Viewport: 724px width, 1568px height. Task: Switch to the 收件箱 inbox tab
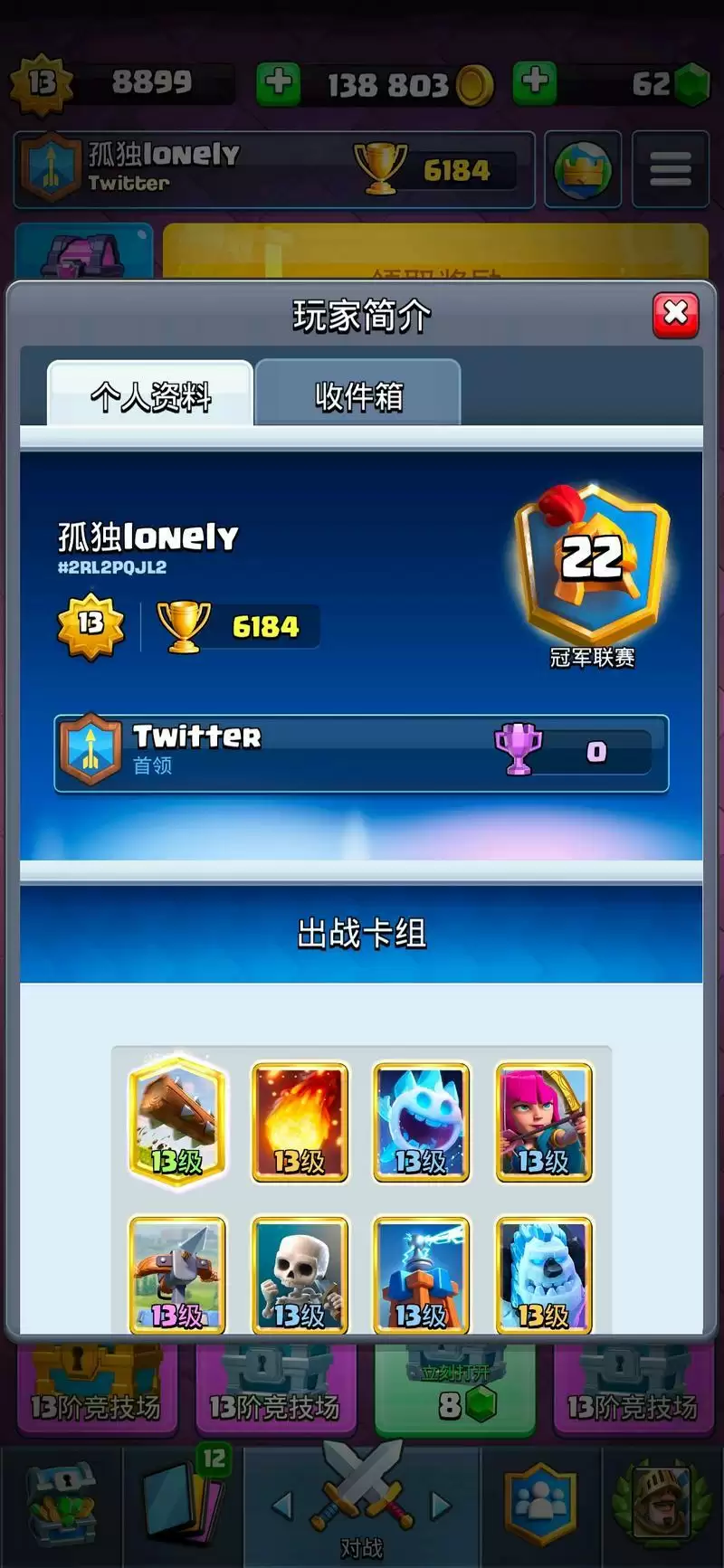click(x=358, y=395)
